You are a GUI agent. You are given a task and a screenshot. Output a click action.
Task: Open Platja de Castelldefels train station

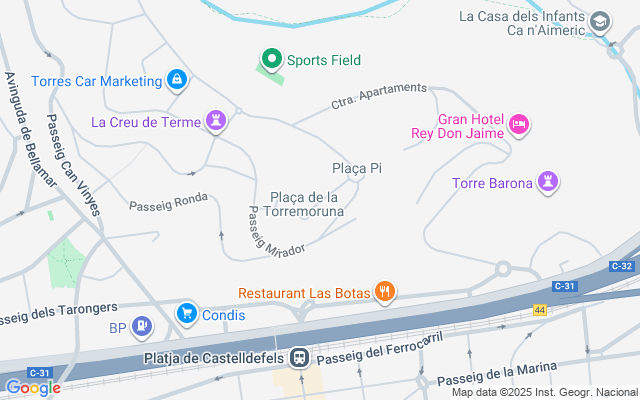coord(300,358)
